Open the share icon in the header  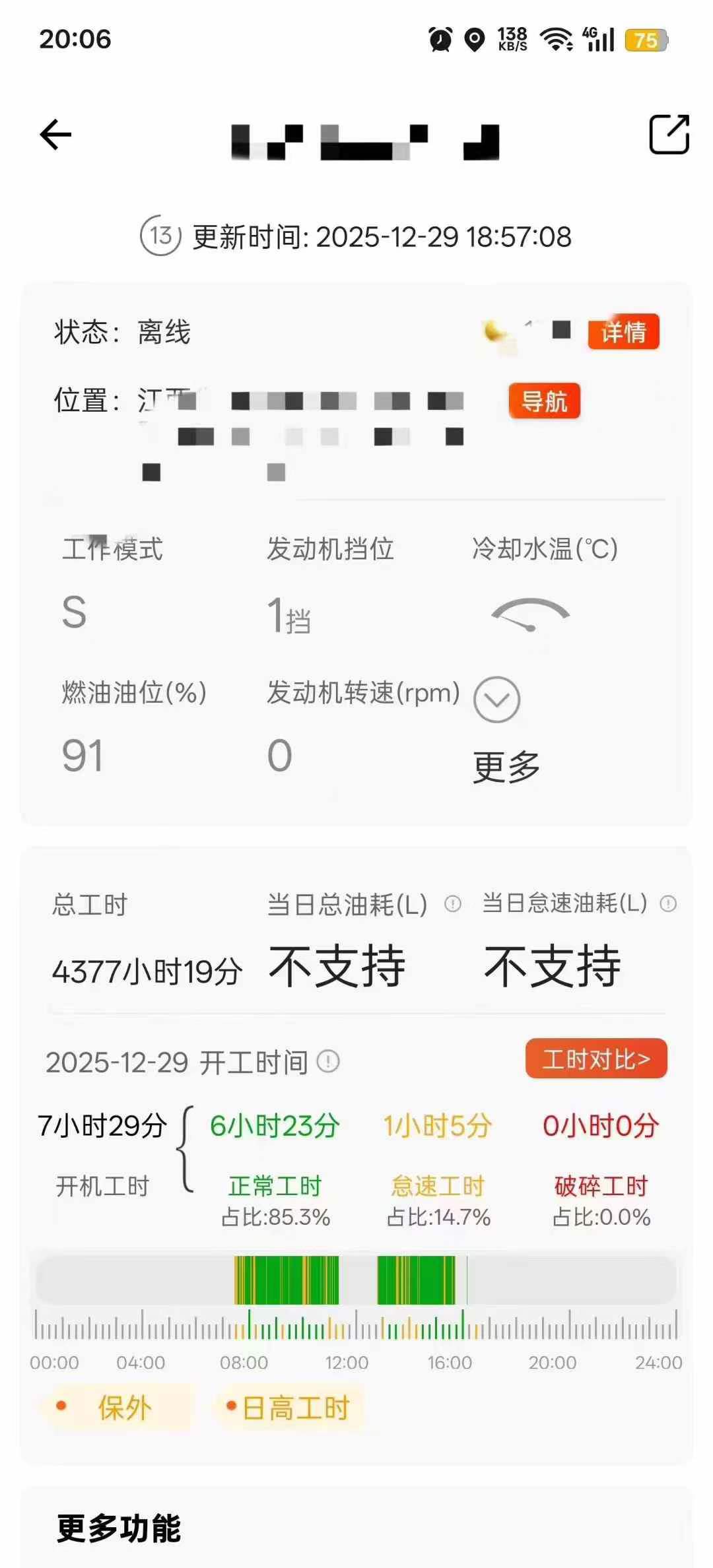point(669,135)
